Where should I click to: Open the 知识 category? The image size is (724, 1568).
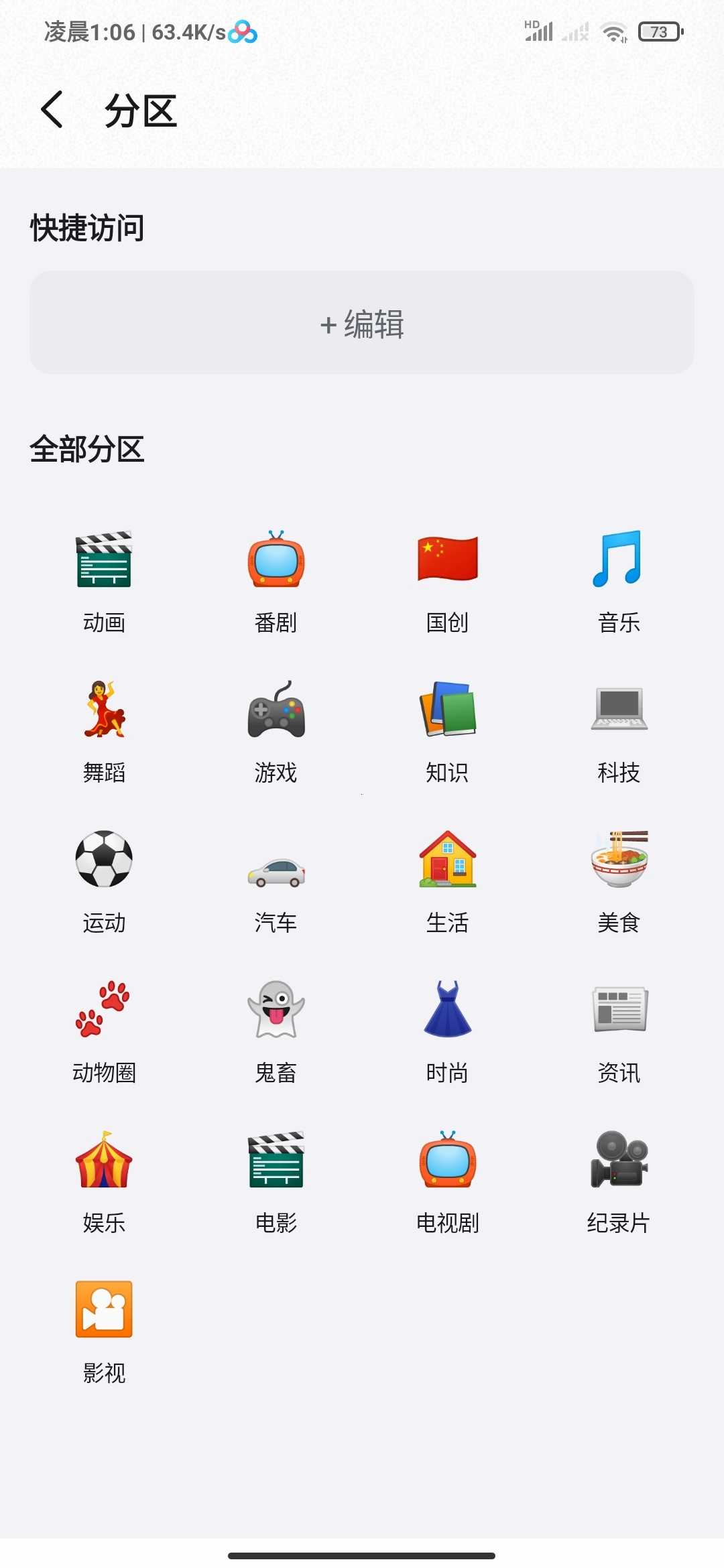point(447,730)
